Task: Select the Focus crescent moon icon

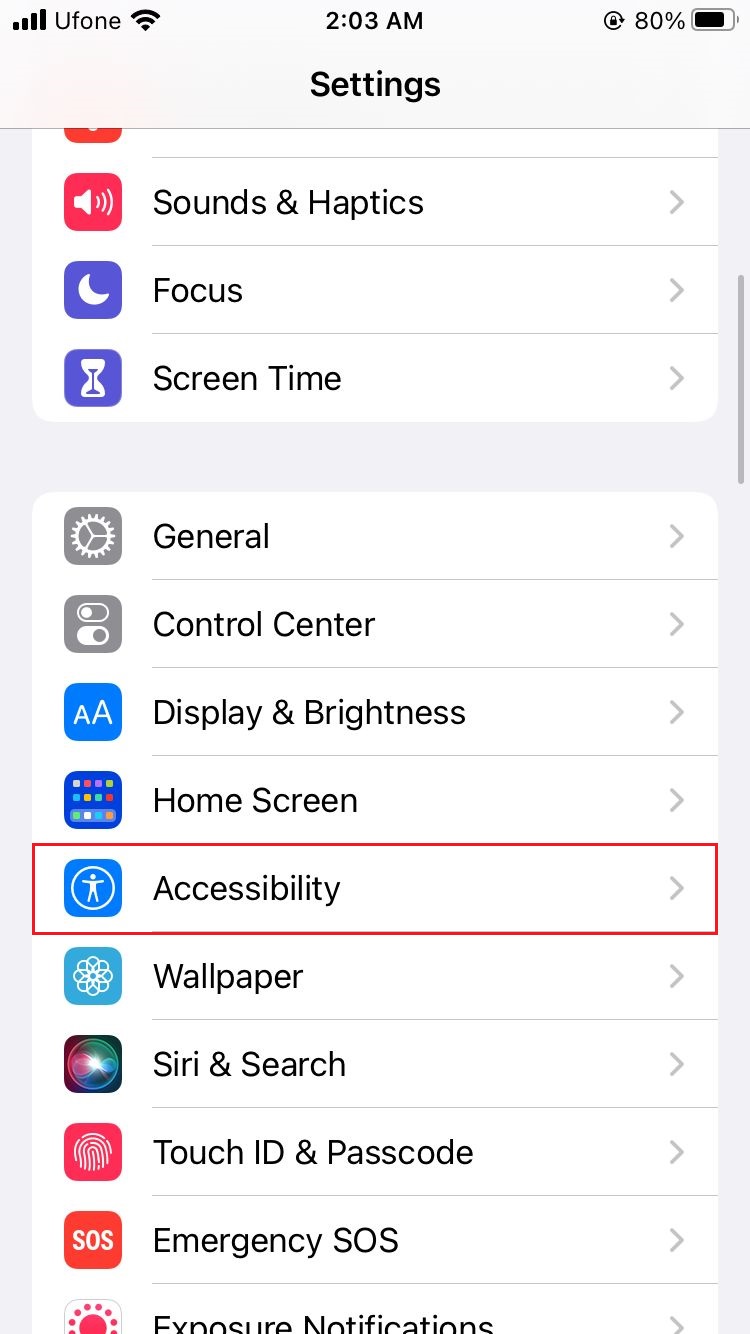Action: click(x=92, y=289)
